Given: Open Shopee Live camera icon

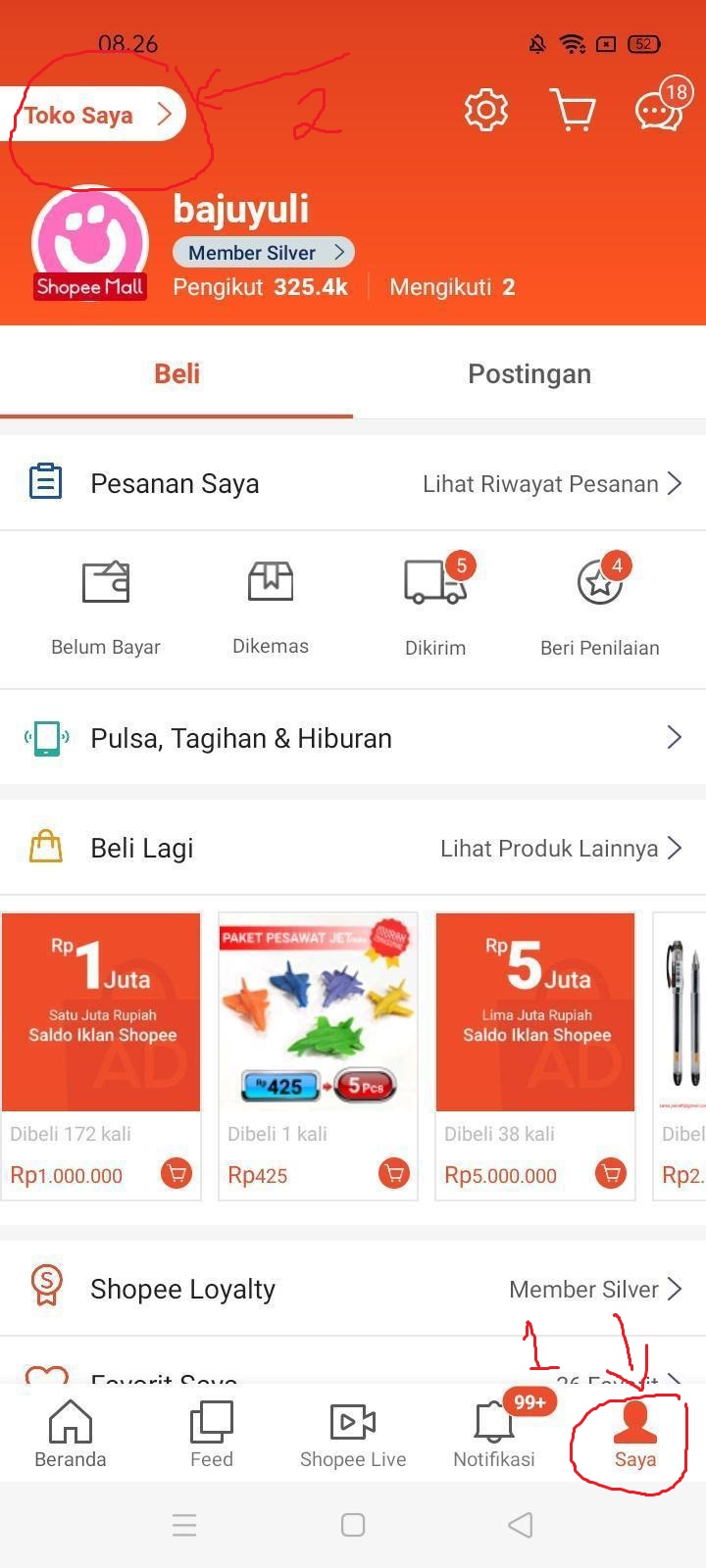Looking at the screenshot, I should [x=352, y=1421].
